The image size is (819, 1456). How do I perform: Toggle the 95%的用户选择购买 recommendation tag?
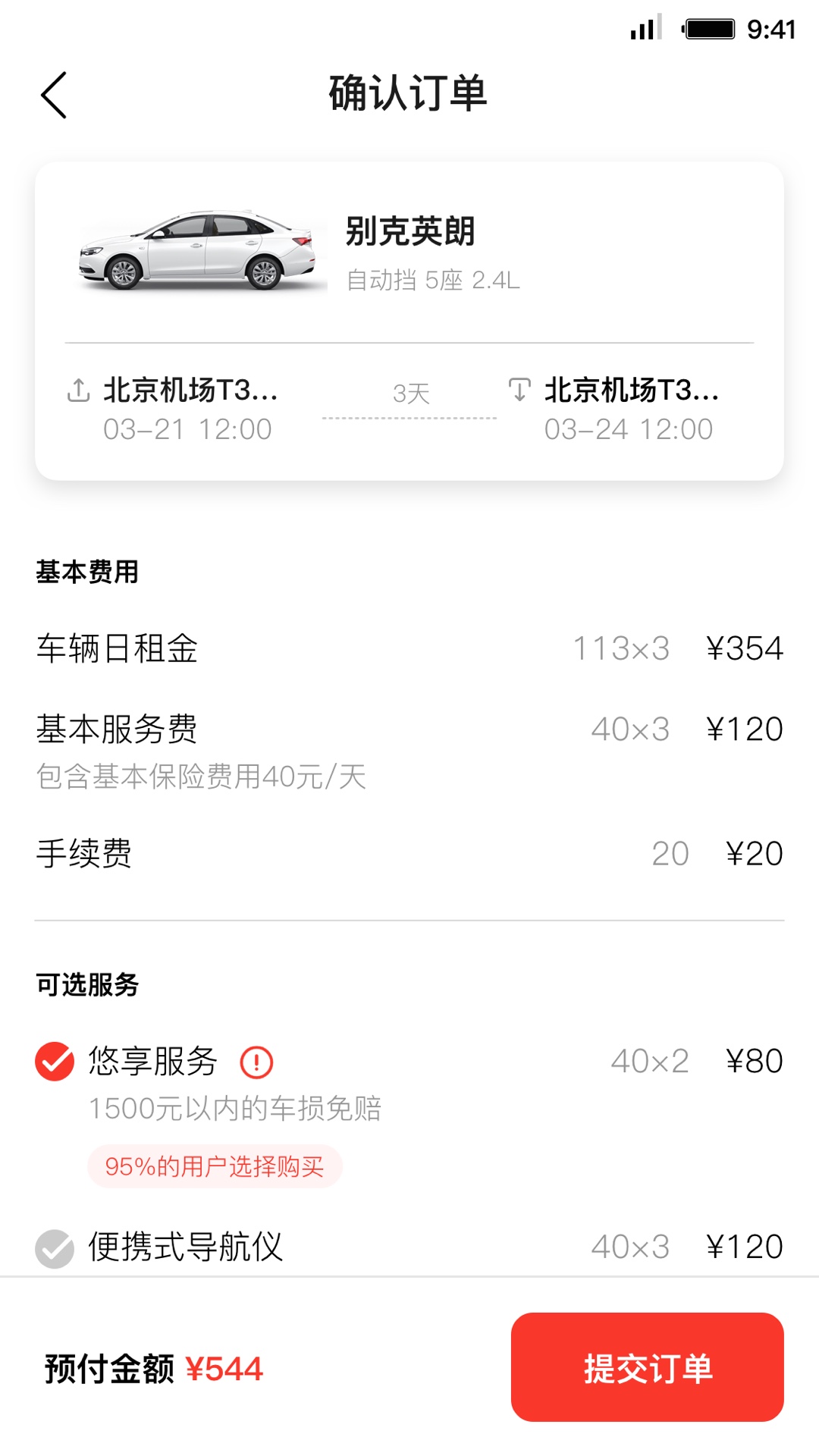point(215,1168)
